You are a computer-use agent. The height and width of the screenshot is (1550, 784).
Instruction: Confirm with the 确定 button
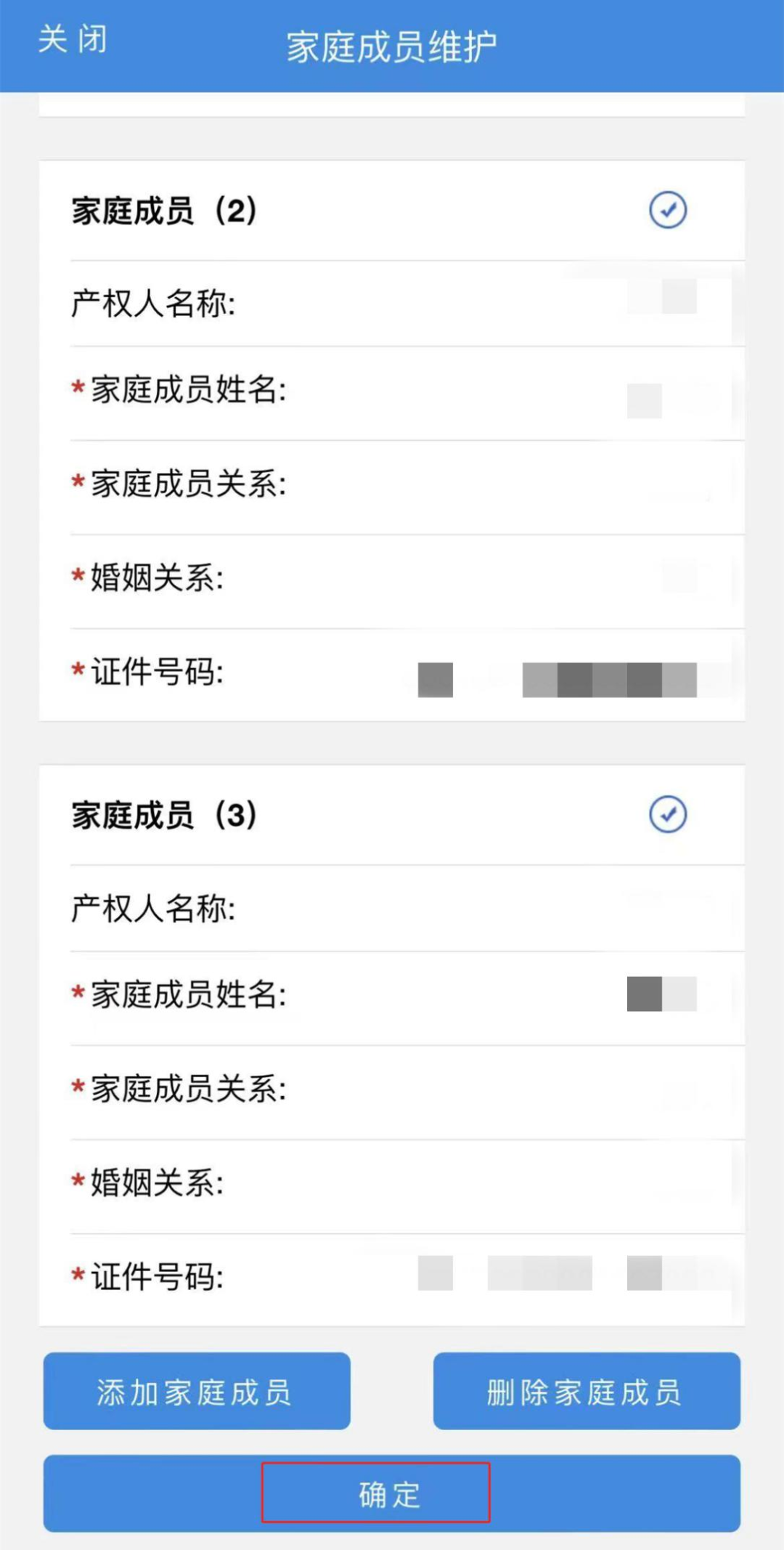pos(391,1493)
